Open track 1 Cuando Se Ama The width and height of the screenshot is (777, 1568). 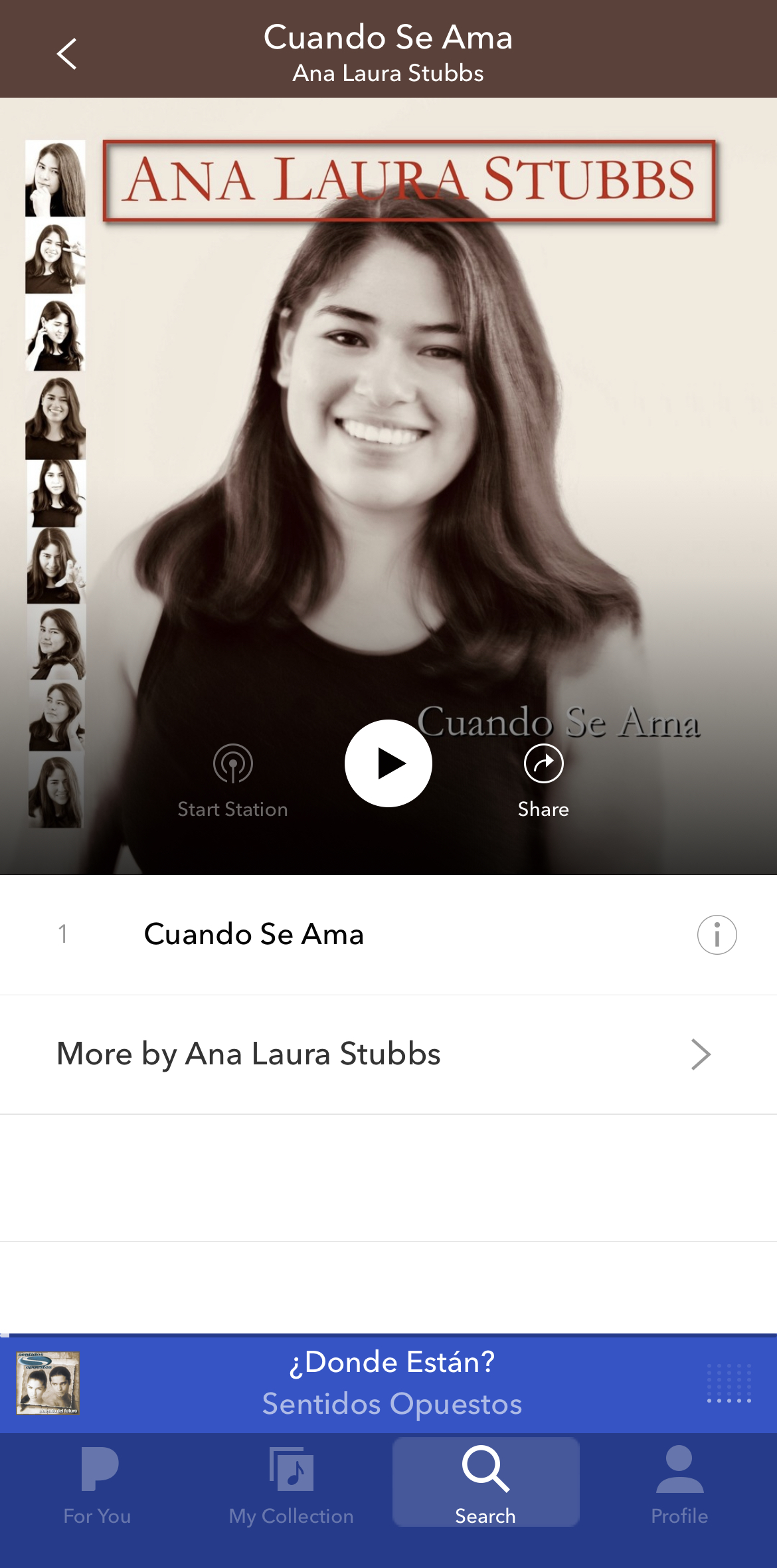coord(254,934)
